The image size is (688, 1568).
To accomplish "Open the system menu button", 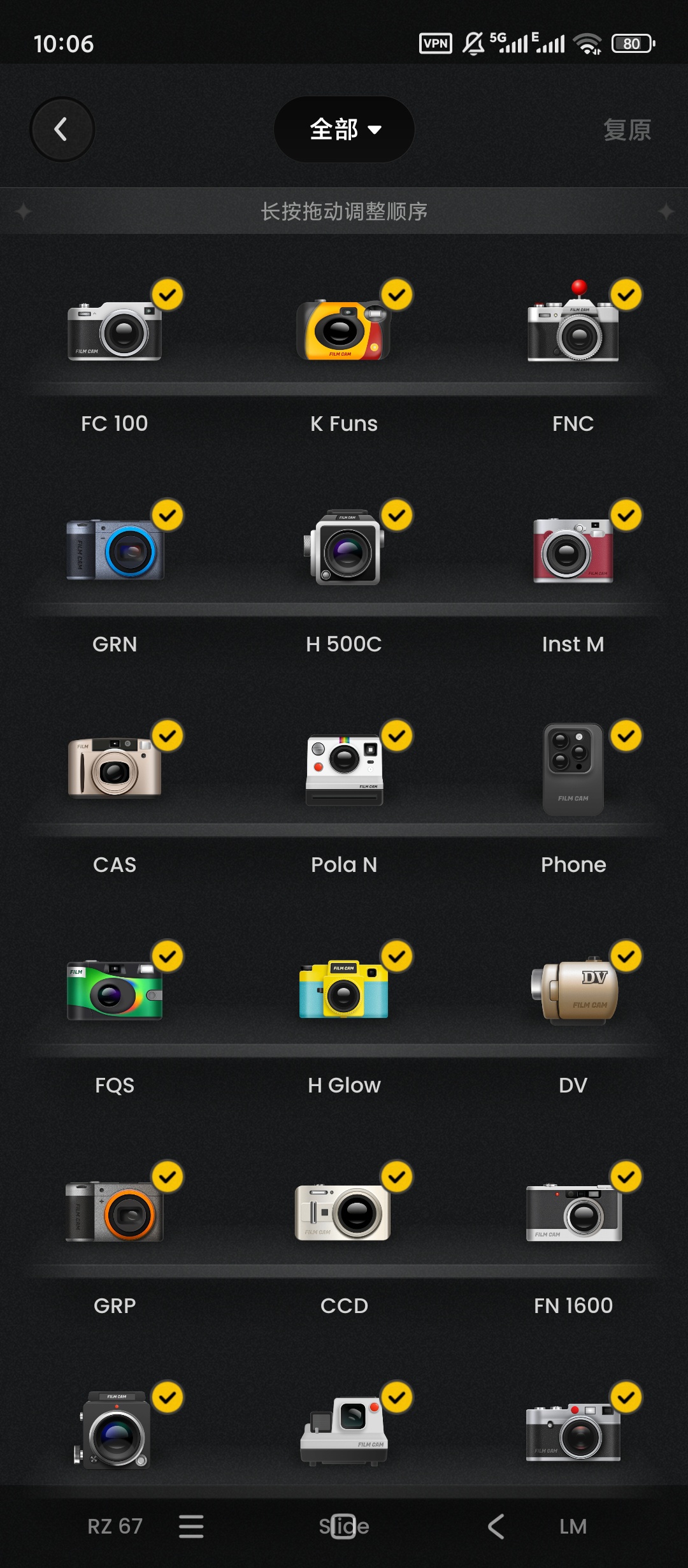I will (191, 1527).
